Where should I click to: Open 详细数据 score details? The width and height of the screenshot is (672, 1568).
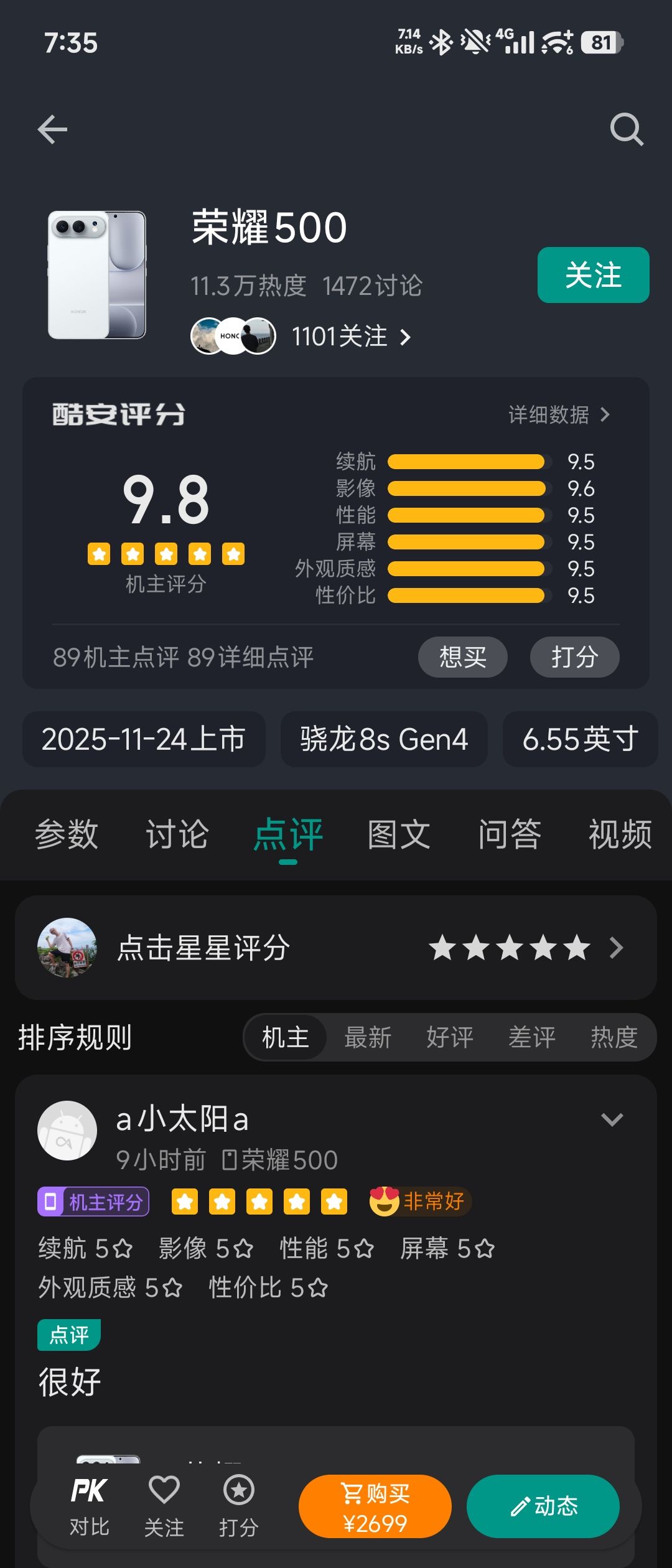click(559, 414)
